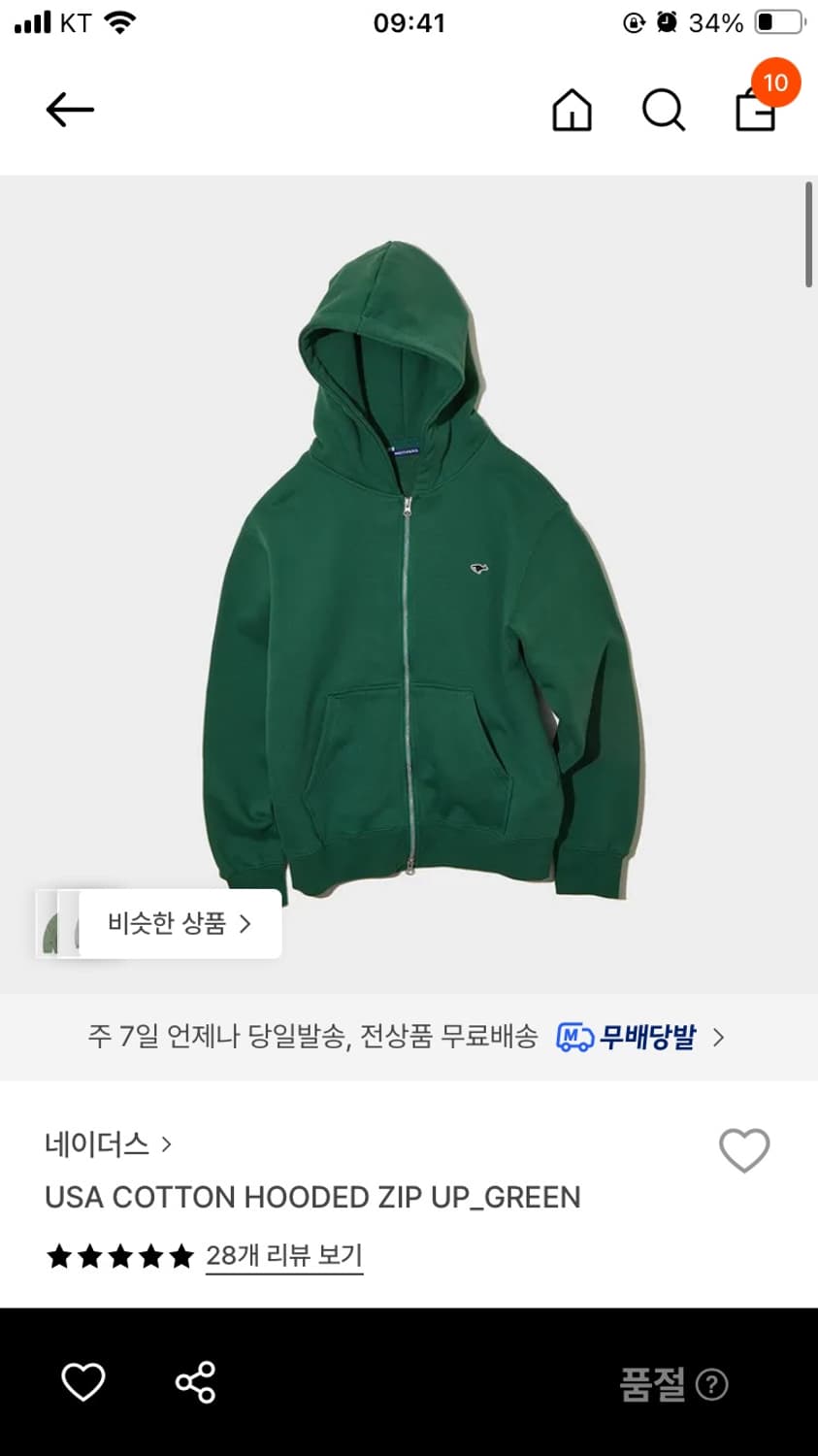Tap the five-star rating row
Viewport: 818px width, 1456px height.
(118, 1256)
